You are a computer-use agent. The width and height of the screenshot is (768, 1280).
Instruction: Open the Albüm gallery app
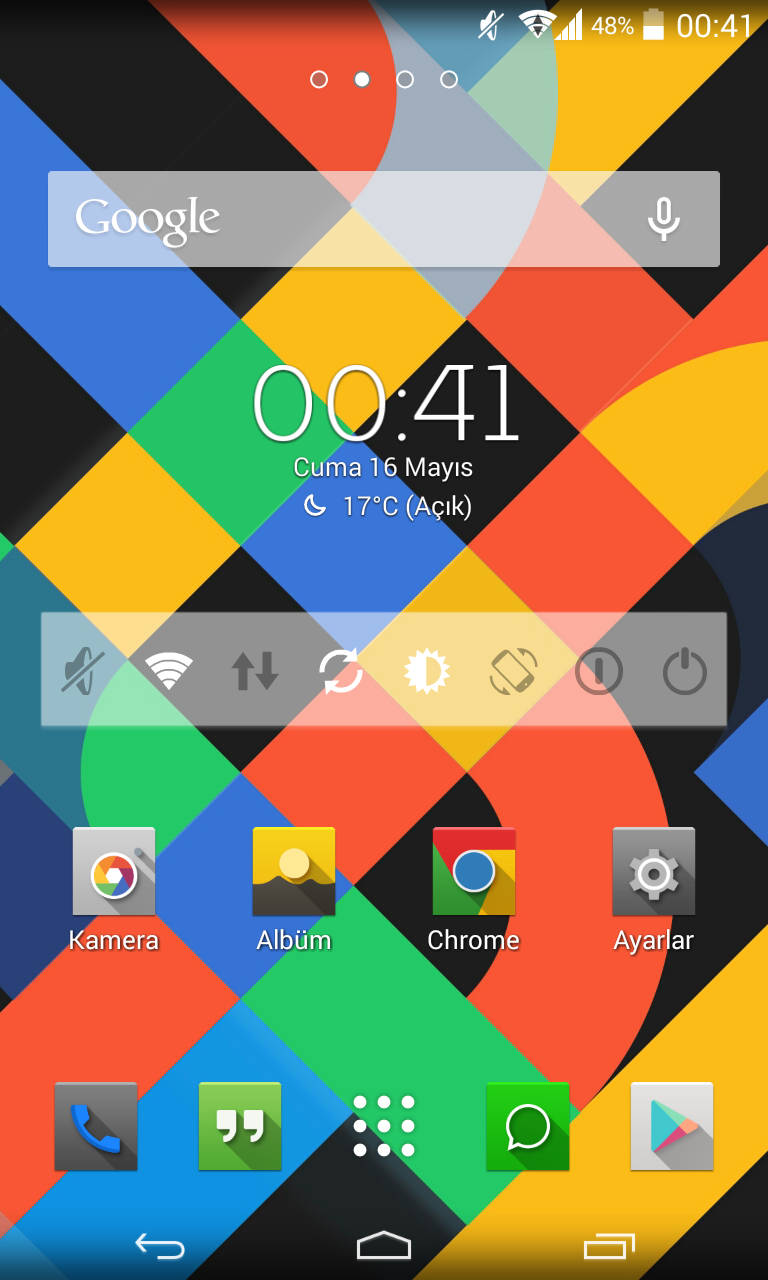pos(294,872)
